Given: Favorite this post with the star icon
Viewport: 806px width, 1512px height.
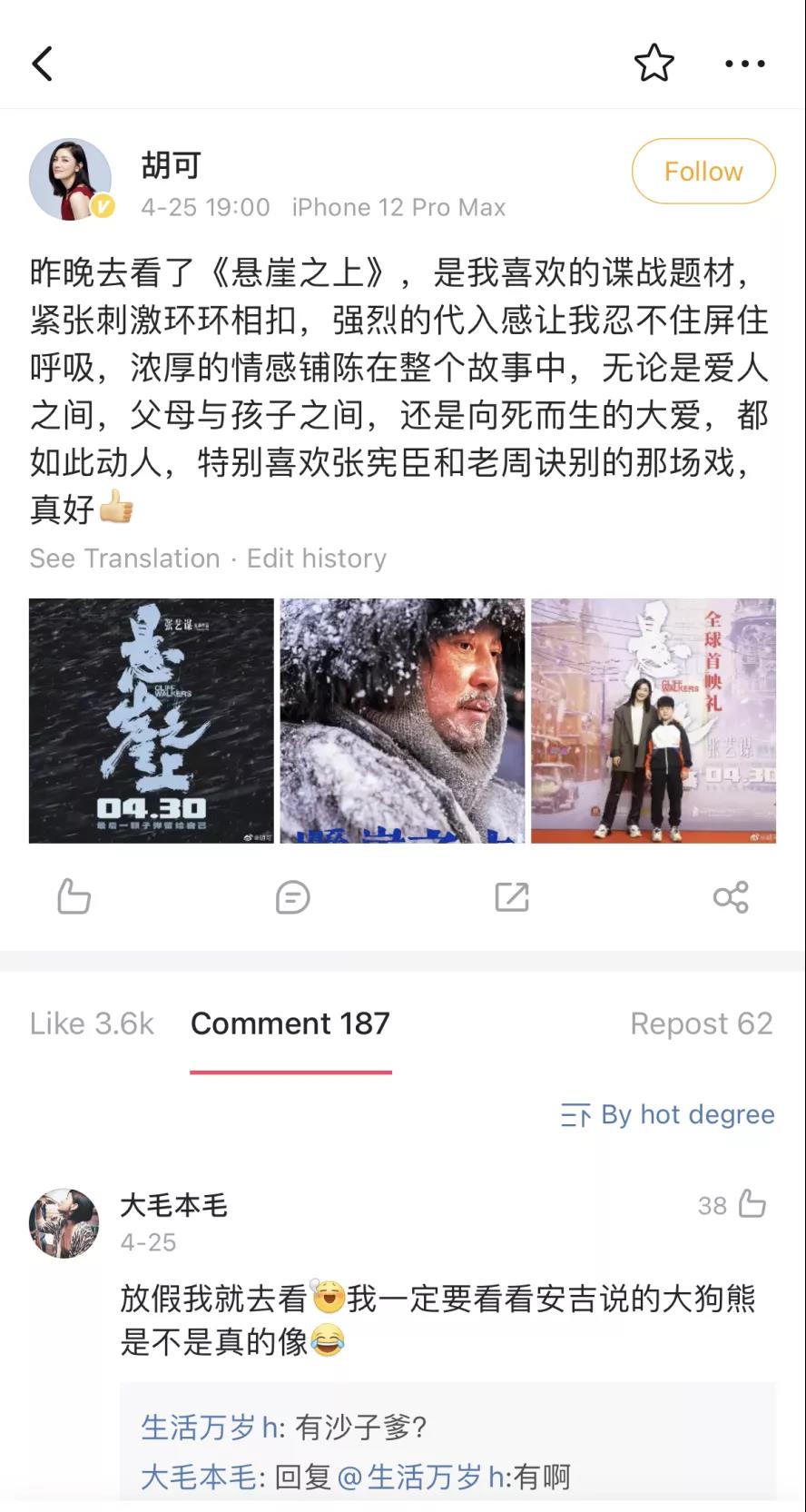Looking at the screenshot, I should pos(654,64).
